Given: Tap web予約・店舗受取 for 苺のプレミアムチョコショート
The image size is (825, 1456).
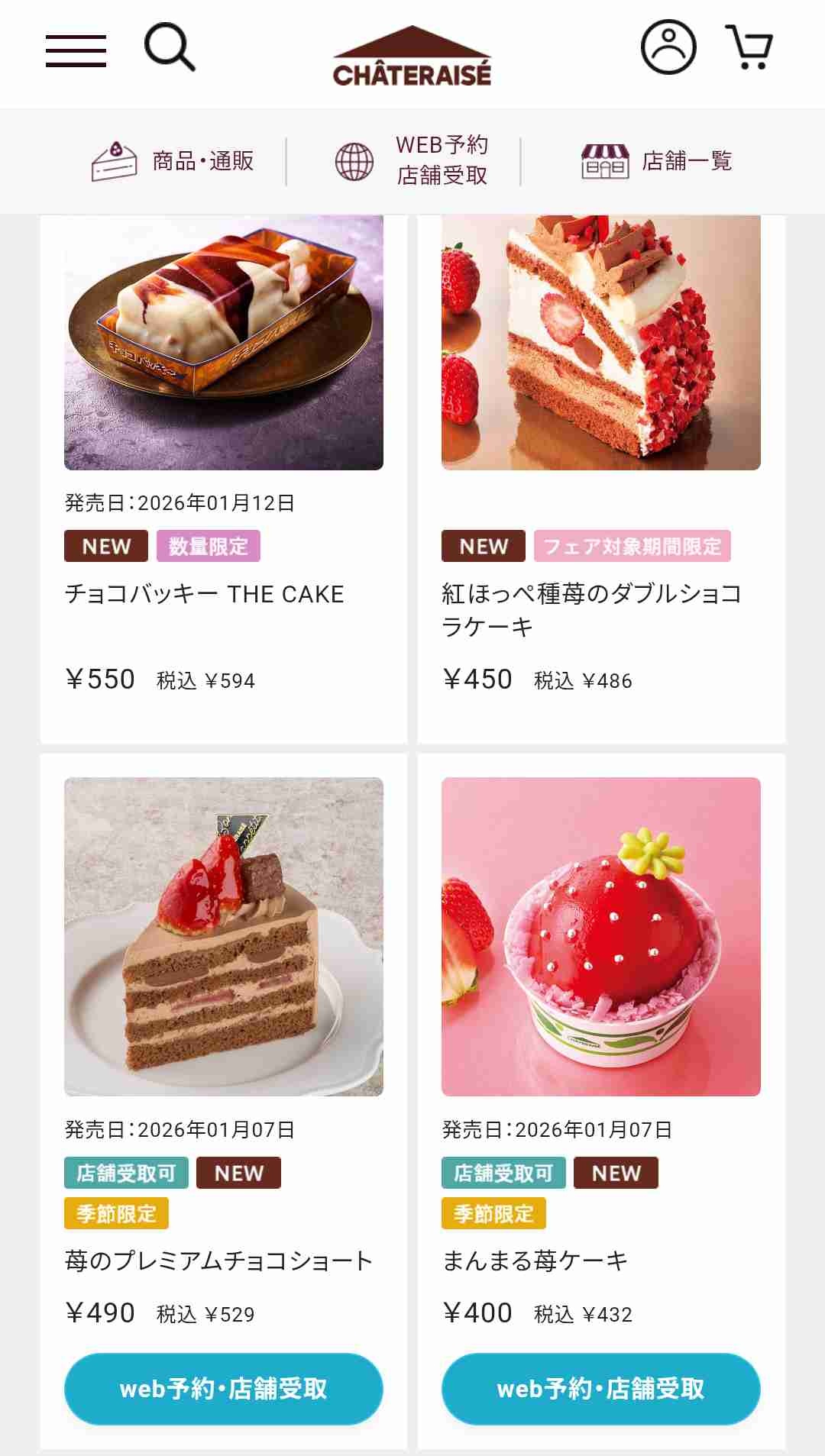Looking at the screenshot, I should (x=224, y=1388).
